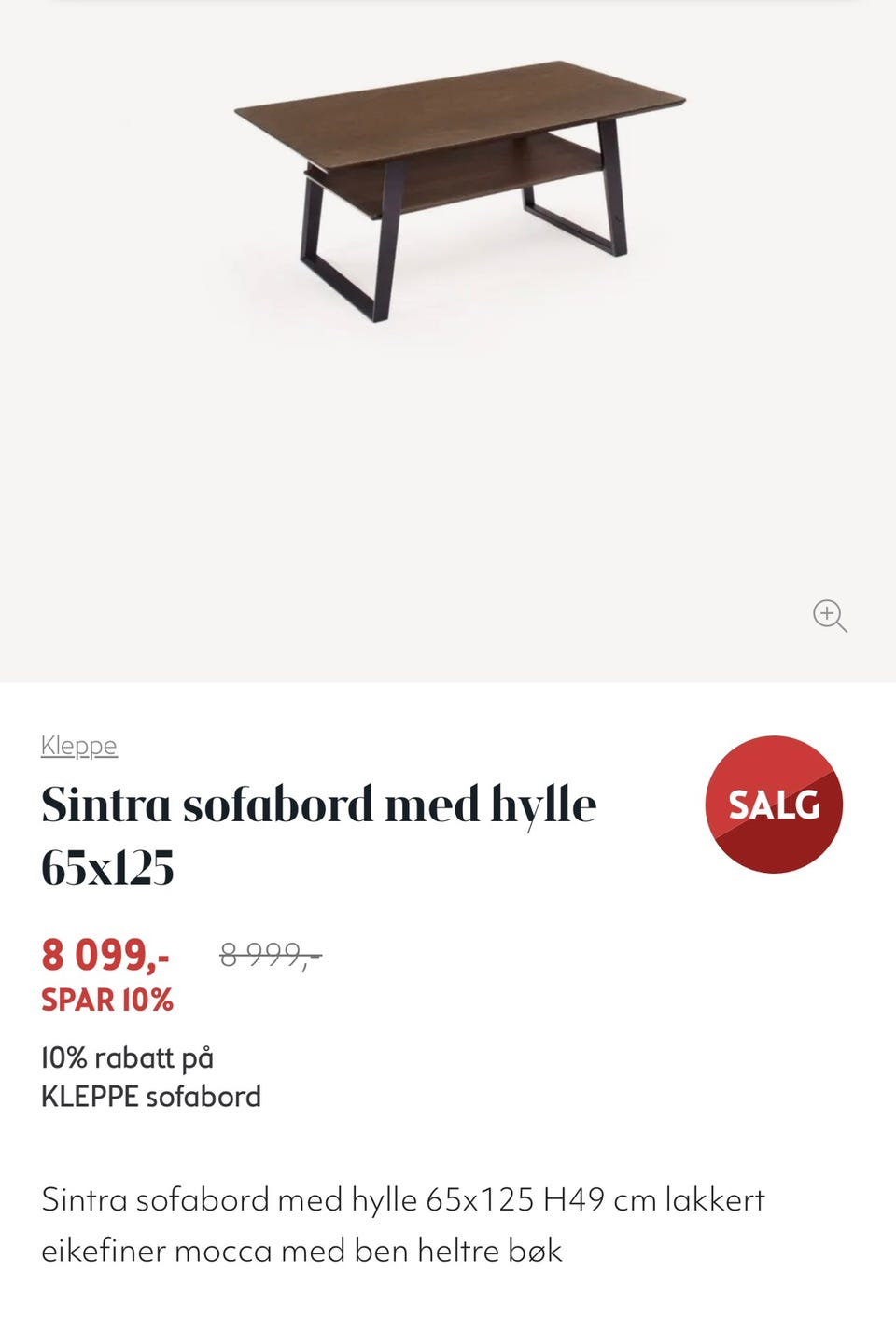Select the discounted price 8 099,-
The image size is (896, 1330).
click(106, 955)
